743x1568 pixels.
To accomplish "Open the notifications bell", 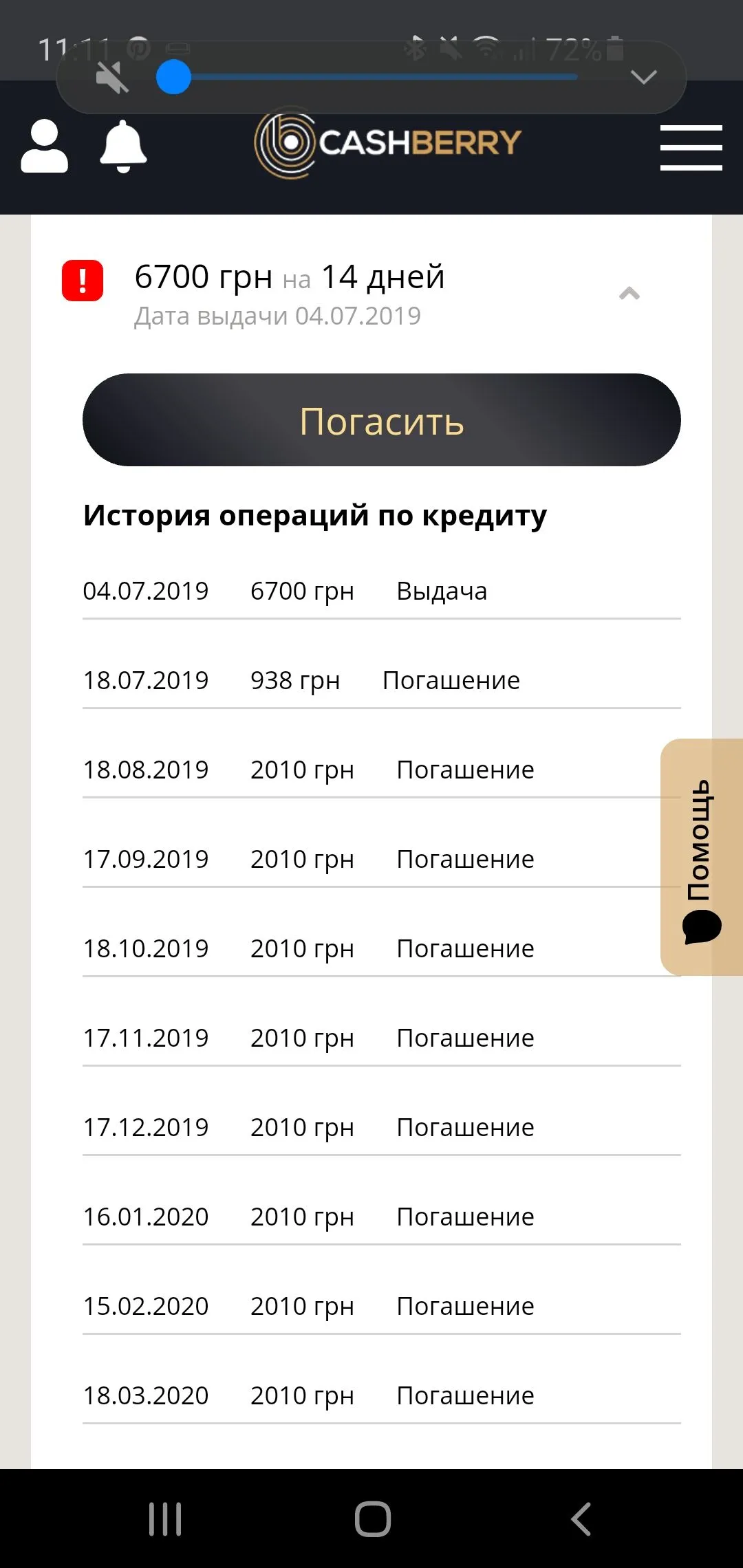I will 124,146.
